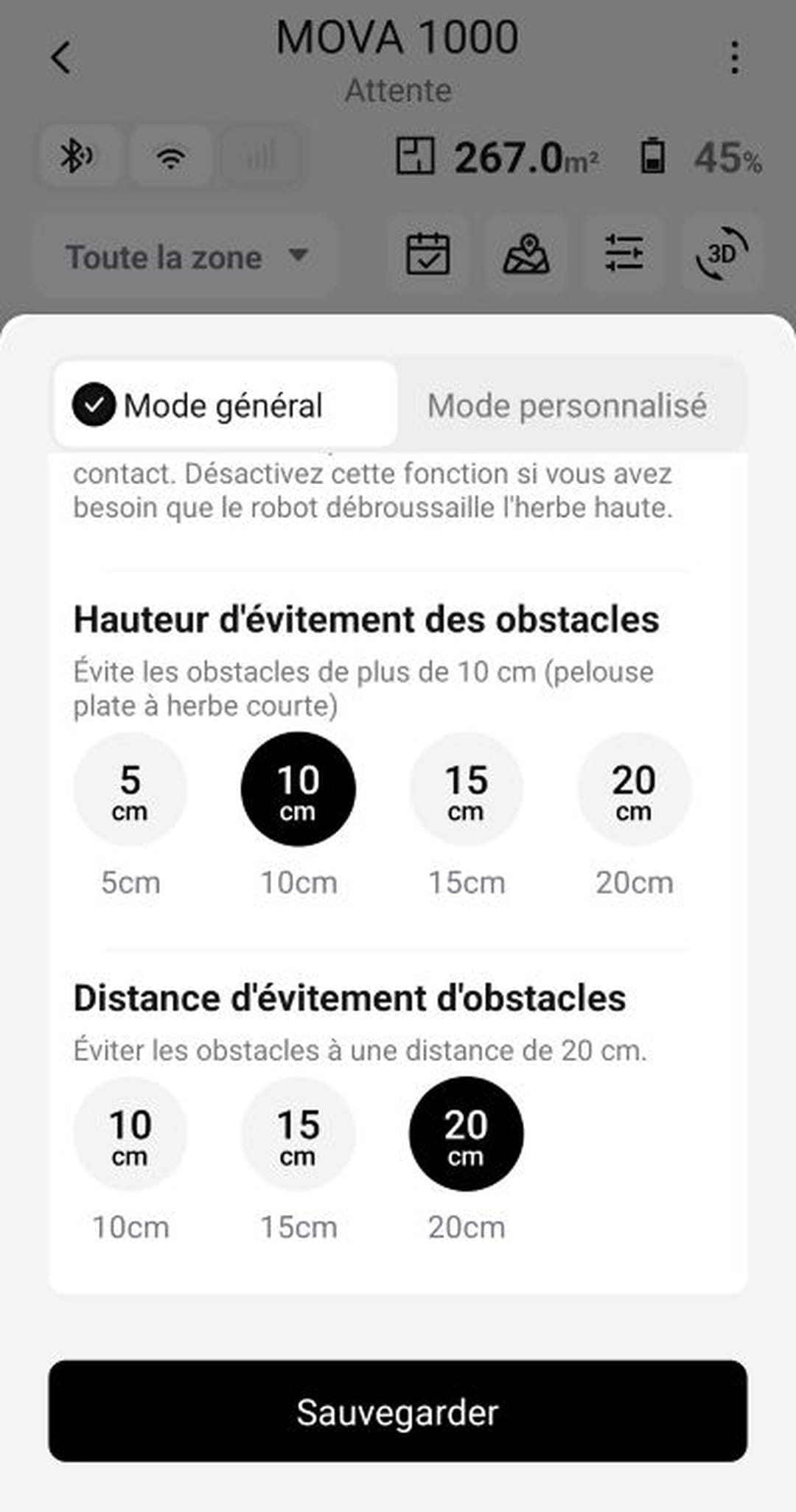The height and width of the screenshot is (1512, 796).
Task: Choose 15 cm obstacle avoidance height
Action: pyautogui.click(x=467, y=789)
